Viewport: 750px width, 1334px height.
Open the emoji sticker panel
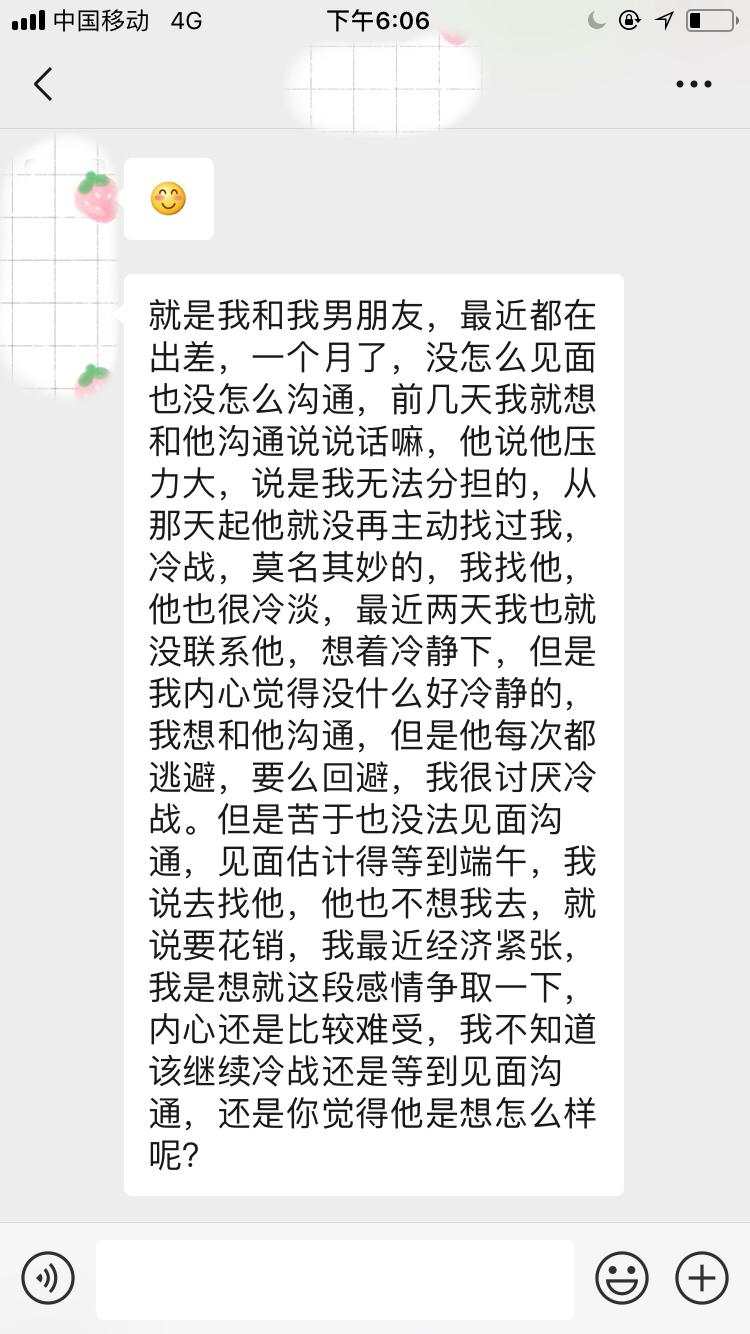coord(621,1278)
